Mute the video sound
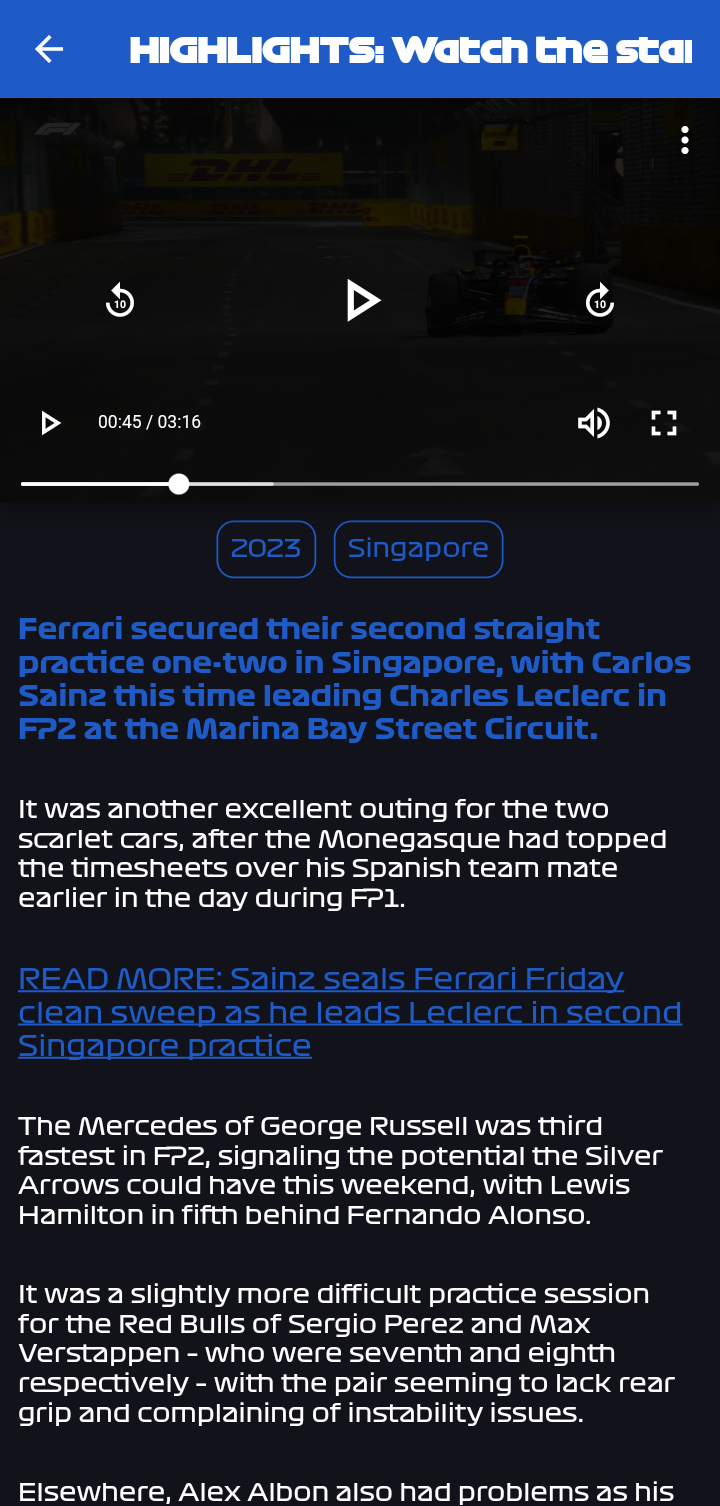Viewport: 720px width, 1506px height. [594, 423]
